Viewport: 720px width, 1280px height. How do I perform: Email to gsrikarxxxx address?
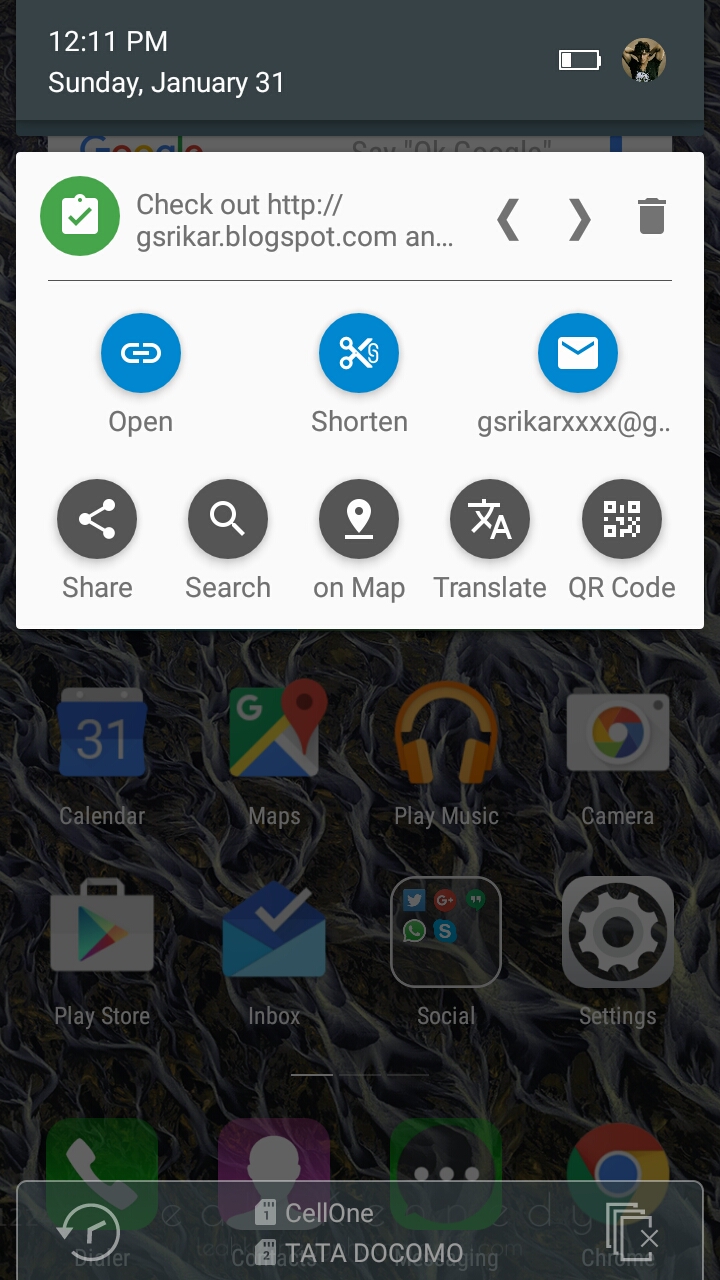tap(577, 353)
